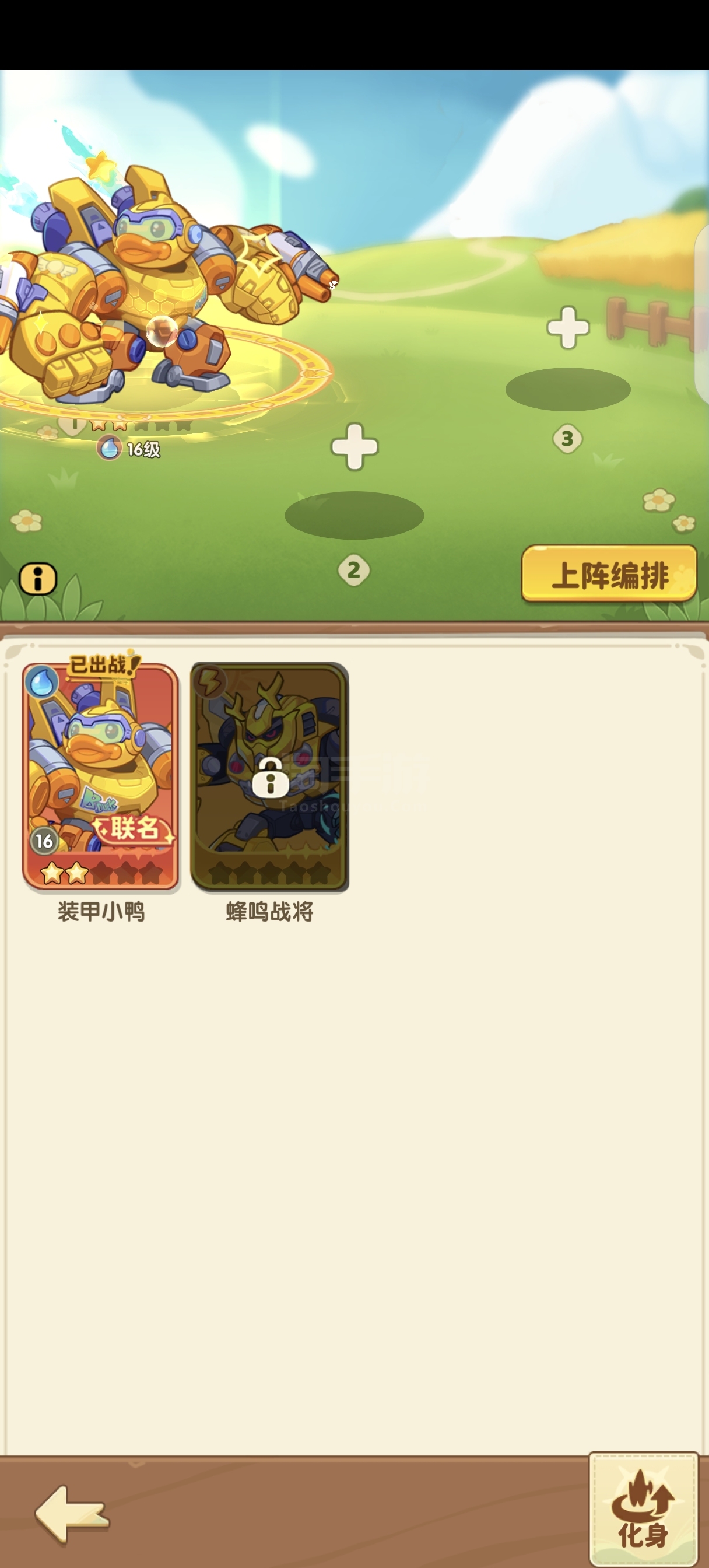Tap the 上阵编排 button
Screen dimensions: 709x1568
click(x=609, y=573)
